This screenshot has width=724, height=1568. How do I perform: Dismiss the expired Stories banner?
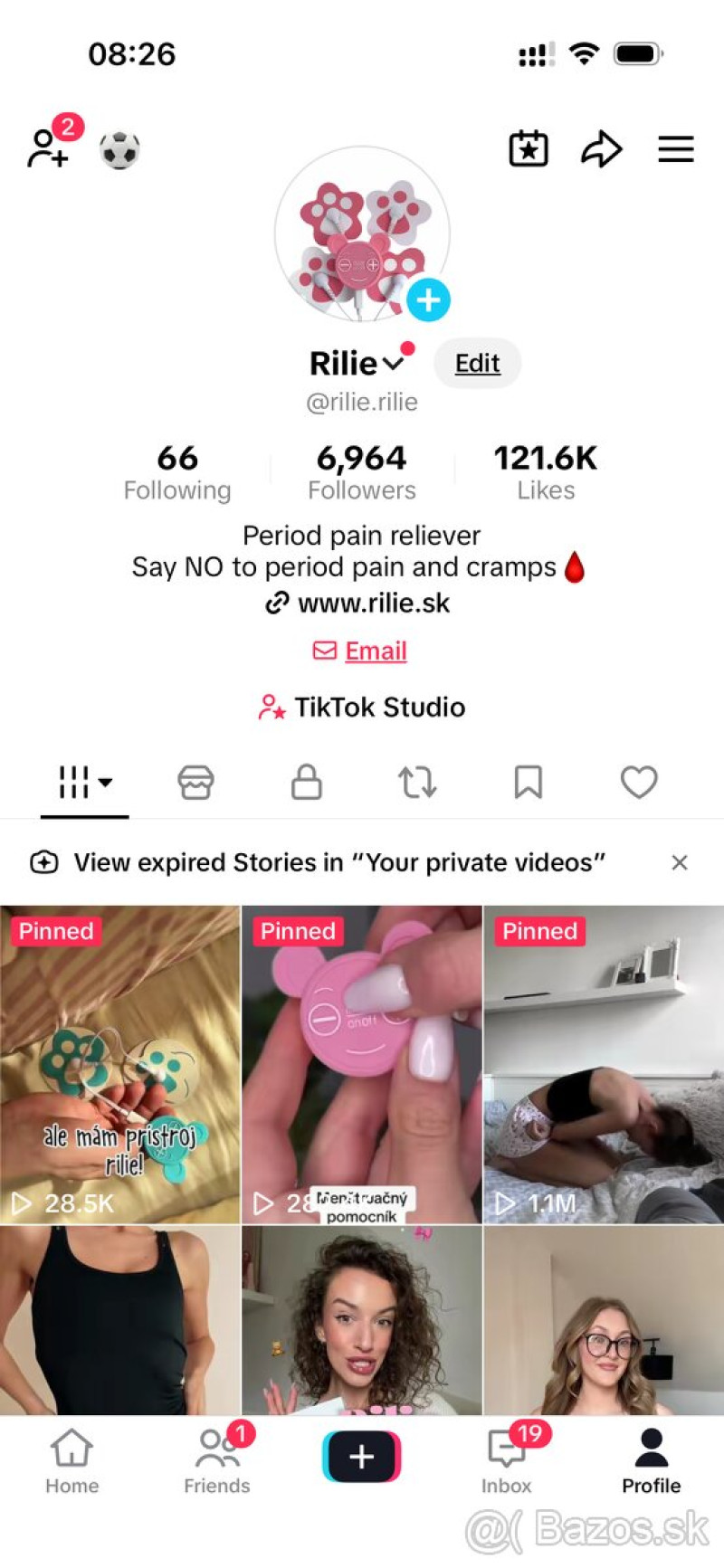pos(680,863)
